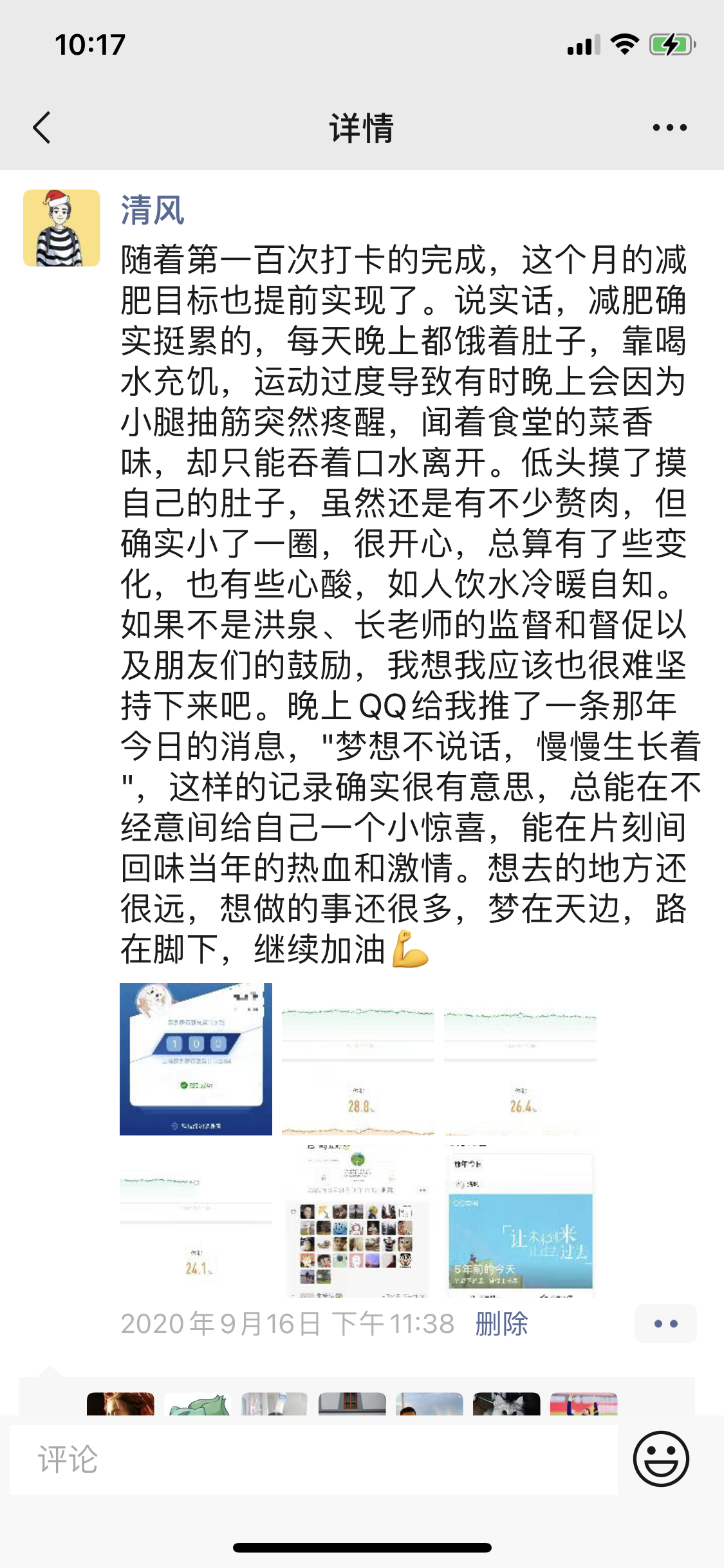Open the two-dot like and comment button
This screenshot has width=724, height=1568.
click(665, 1324)
